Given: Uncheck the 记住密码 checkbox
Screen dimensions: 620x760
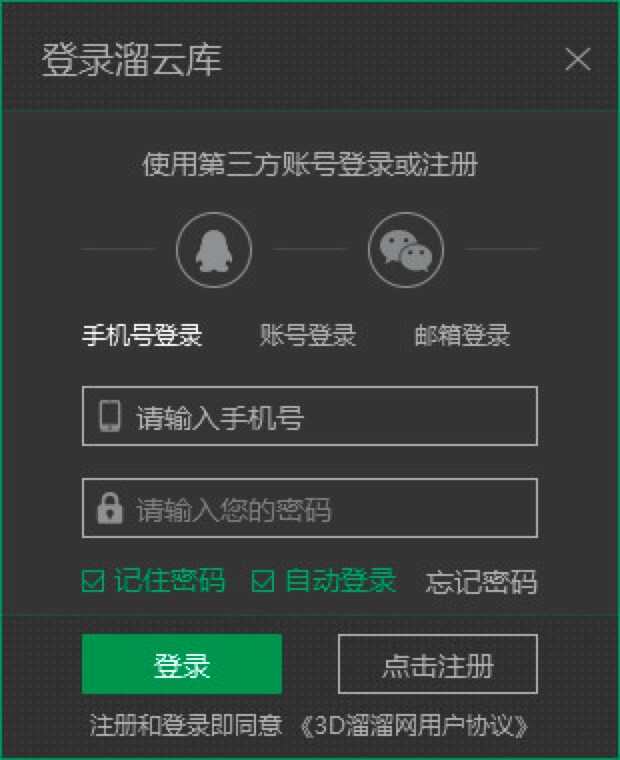Looking at the screenshot, I should pyautogui.click(x=93, y=581).
